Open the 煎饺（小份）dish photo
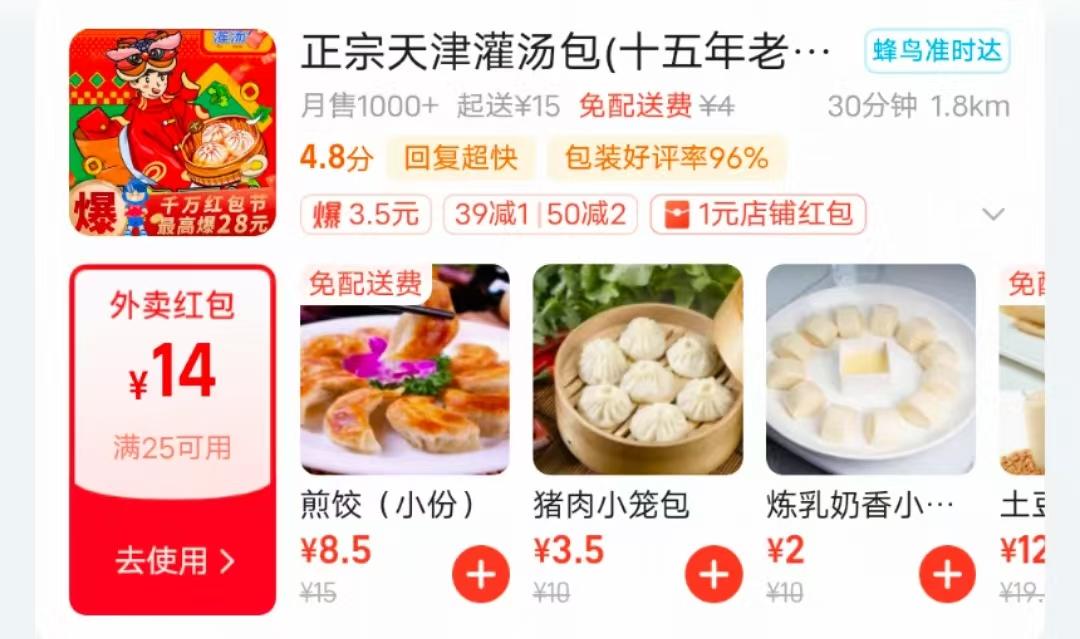The image size is (1080, 639). pos(405,369)
